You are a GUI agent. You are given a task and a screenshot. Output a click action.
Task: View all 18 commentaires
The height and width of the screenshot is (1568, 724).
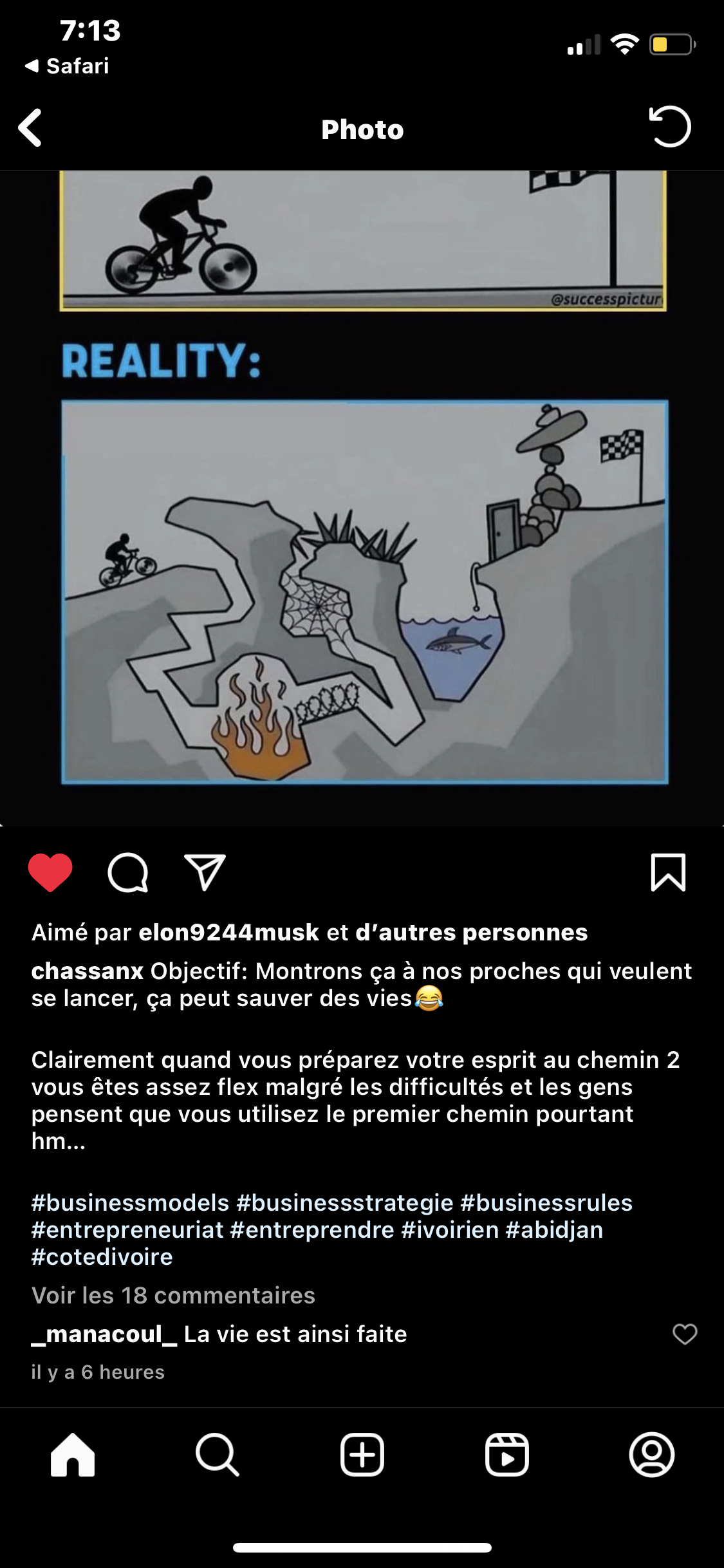click(x=173, y=1295)
